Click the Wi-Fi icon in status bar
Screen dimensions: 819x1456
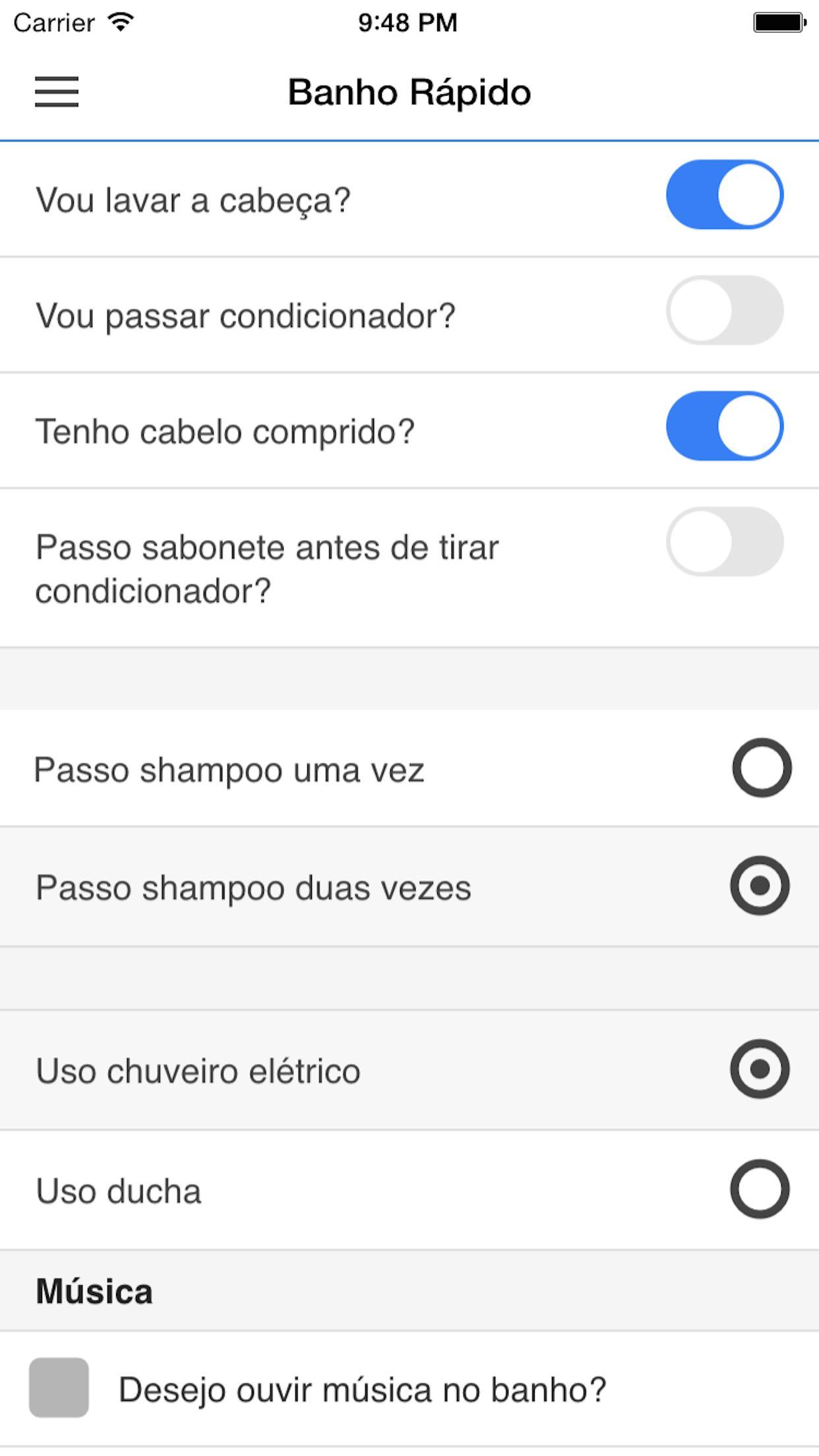(x=117, y=22)
